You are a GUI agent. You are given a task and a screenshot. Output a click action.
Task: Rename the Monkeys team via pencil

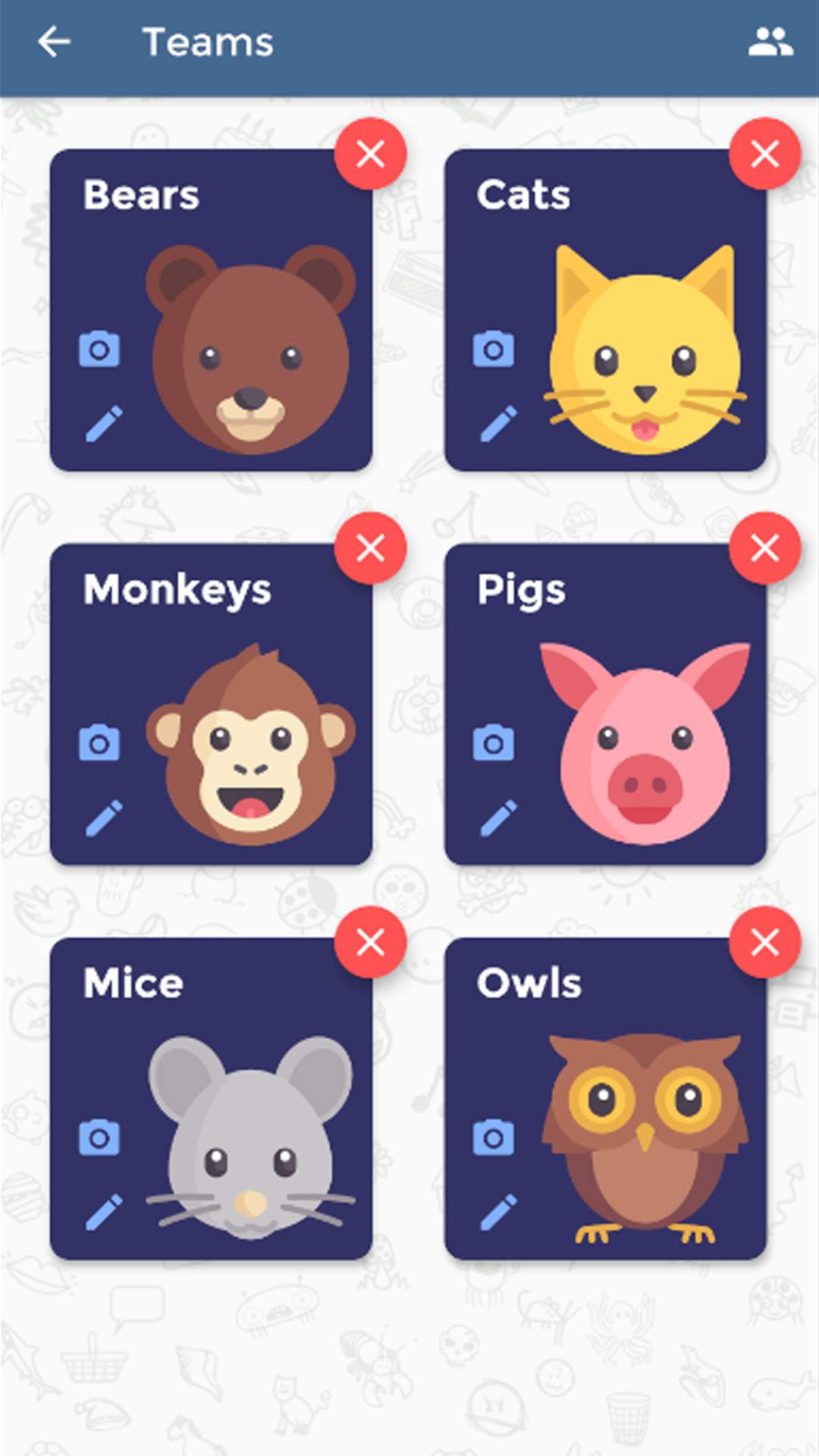pos(103,817)
